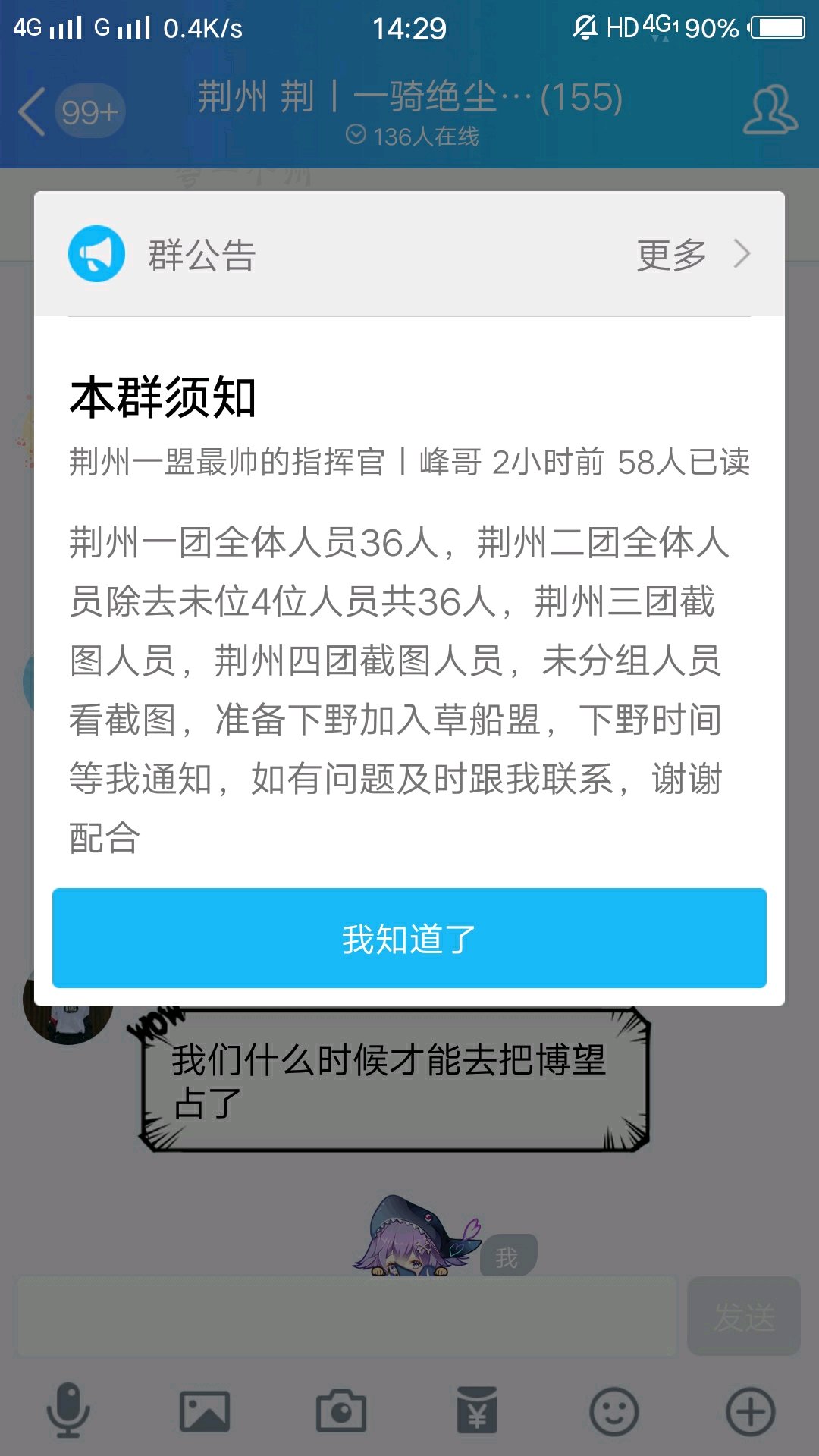
Task: Go back via the 99+ arrow
Action: click(70, 111)
